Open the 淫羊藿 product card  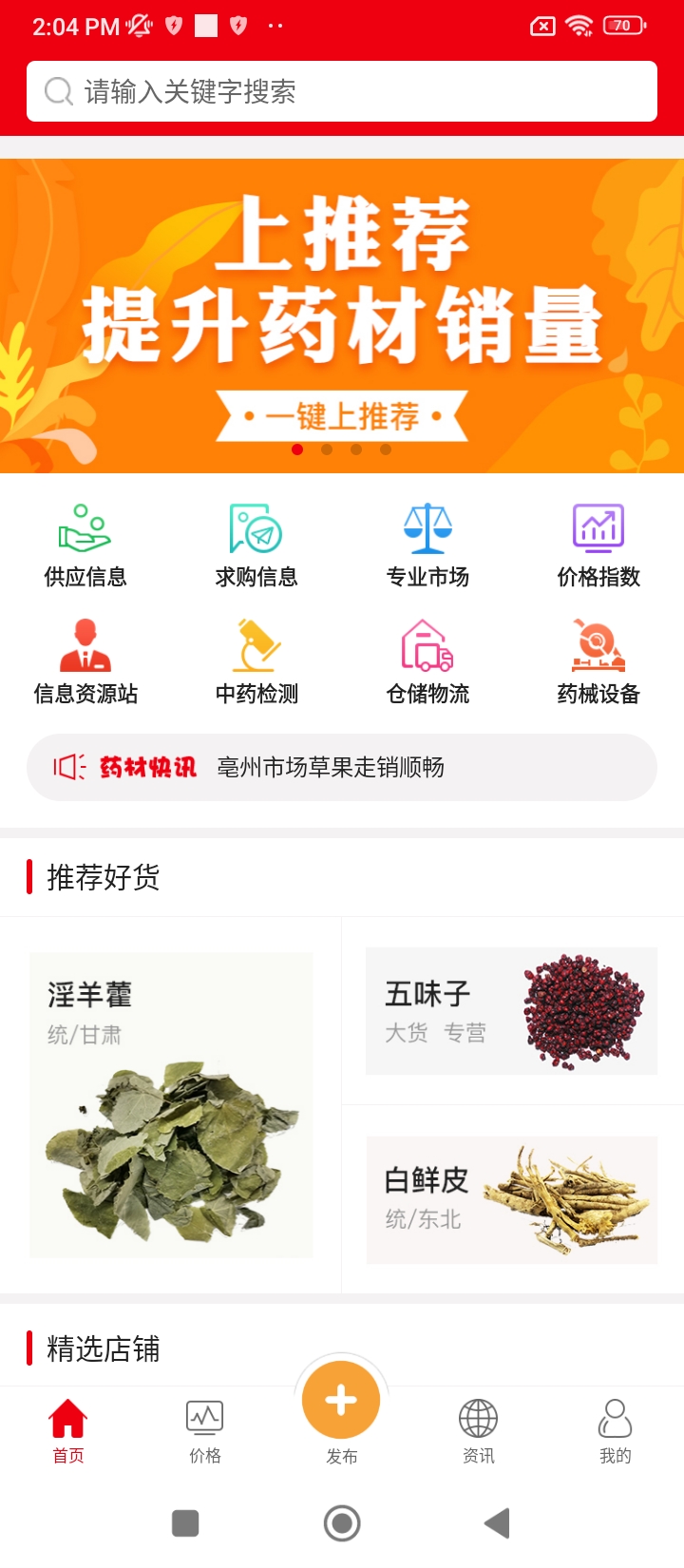[171, 1104]
